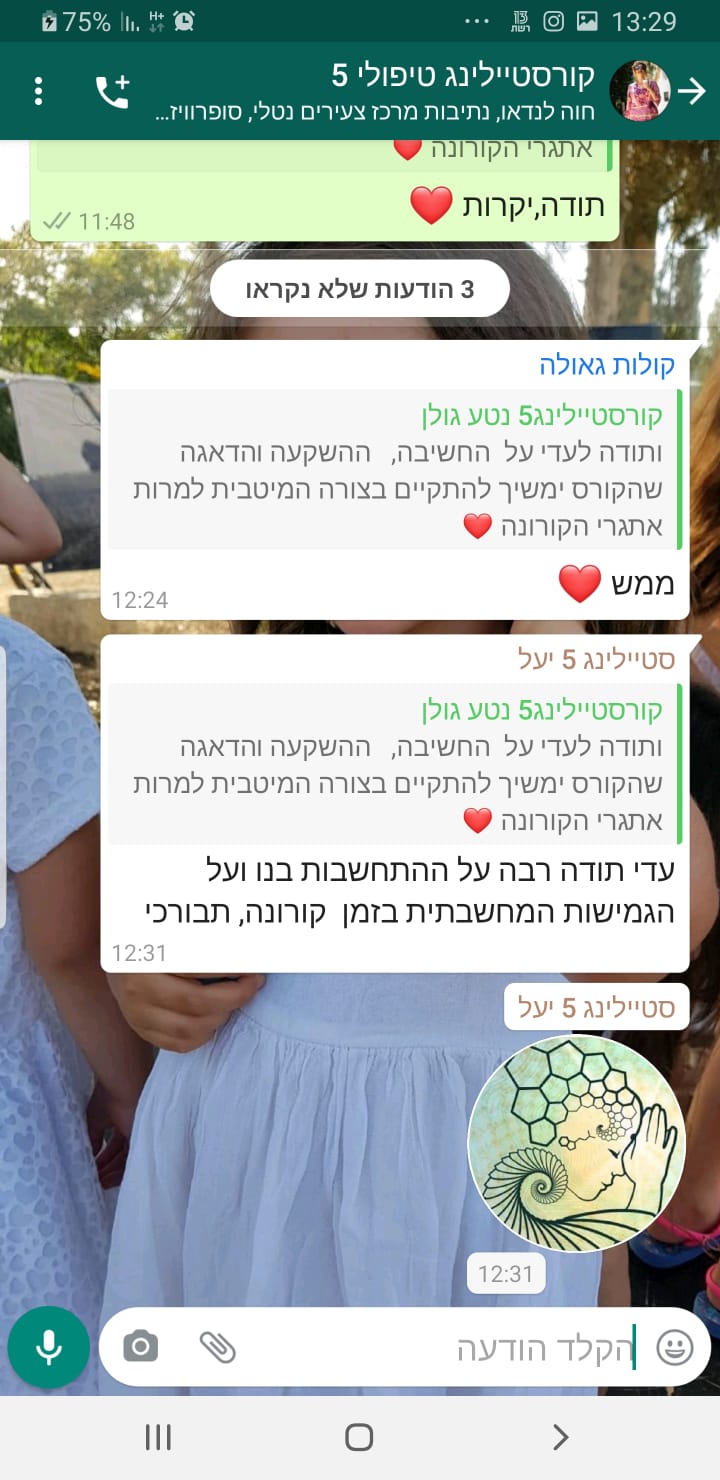The width and height of the screenshot is (720, 1480).
Task: Open the camera to send a photo
Action: [141, 1347]
